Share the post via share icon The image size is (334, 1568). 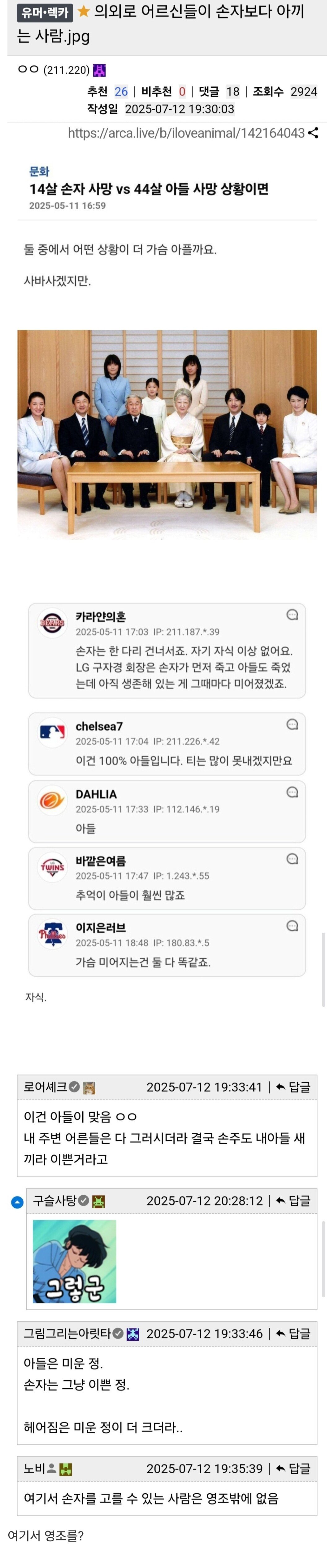[313, 133]
